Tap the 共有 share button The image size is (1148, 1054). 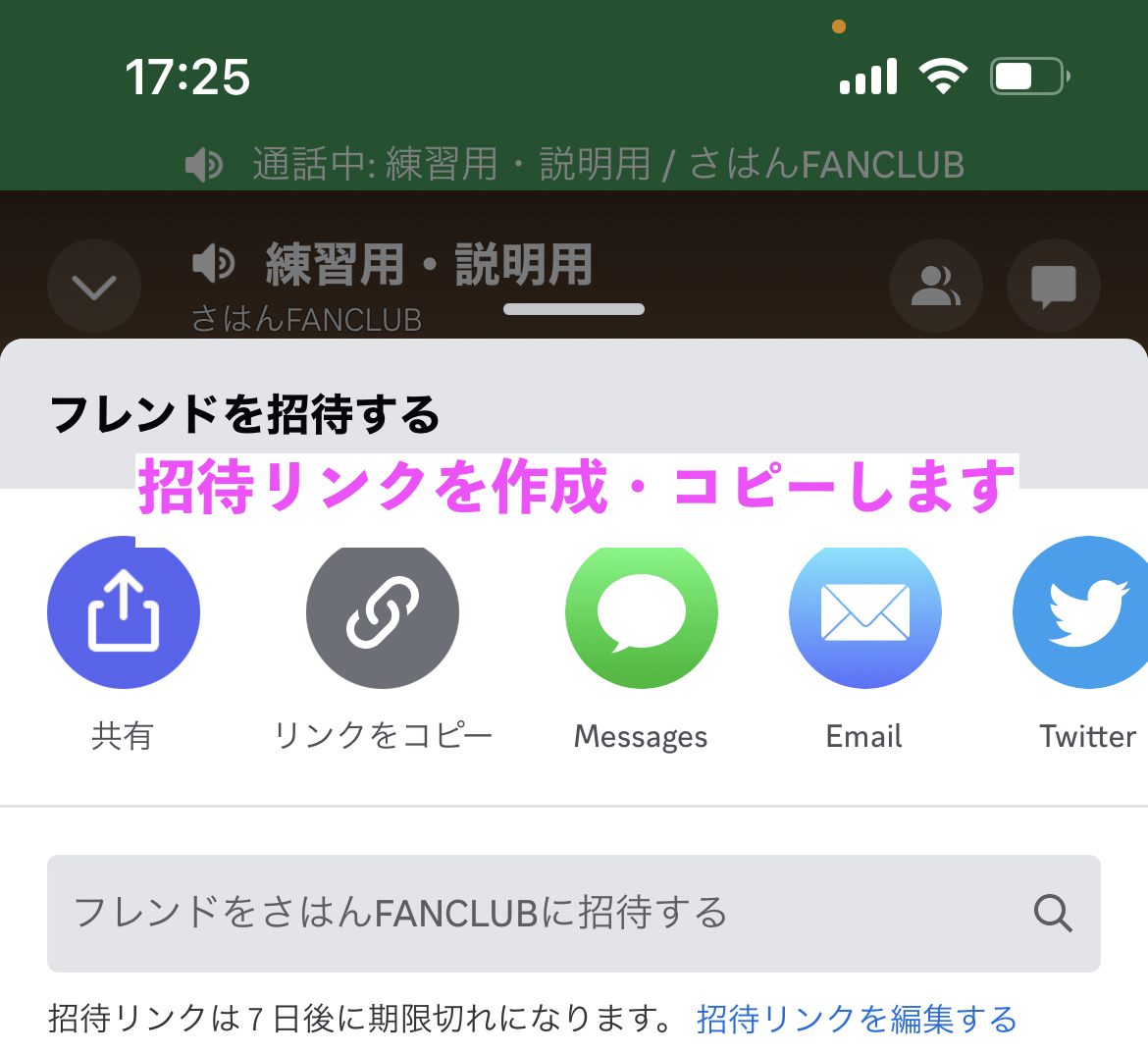(124, 612)
